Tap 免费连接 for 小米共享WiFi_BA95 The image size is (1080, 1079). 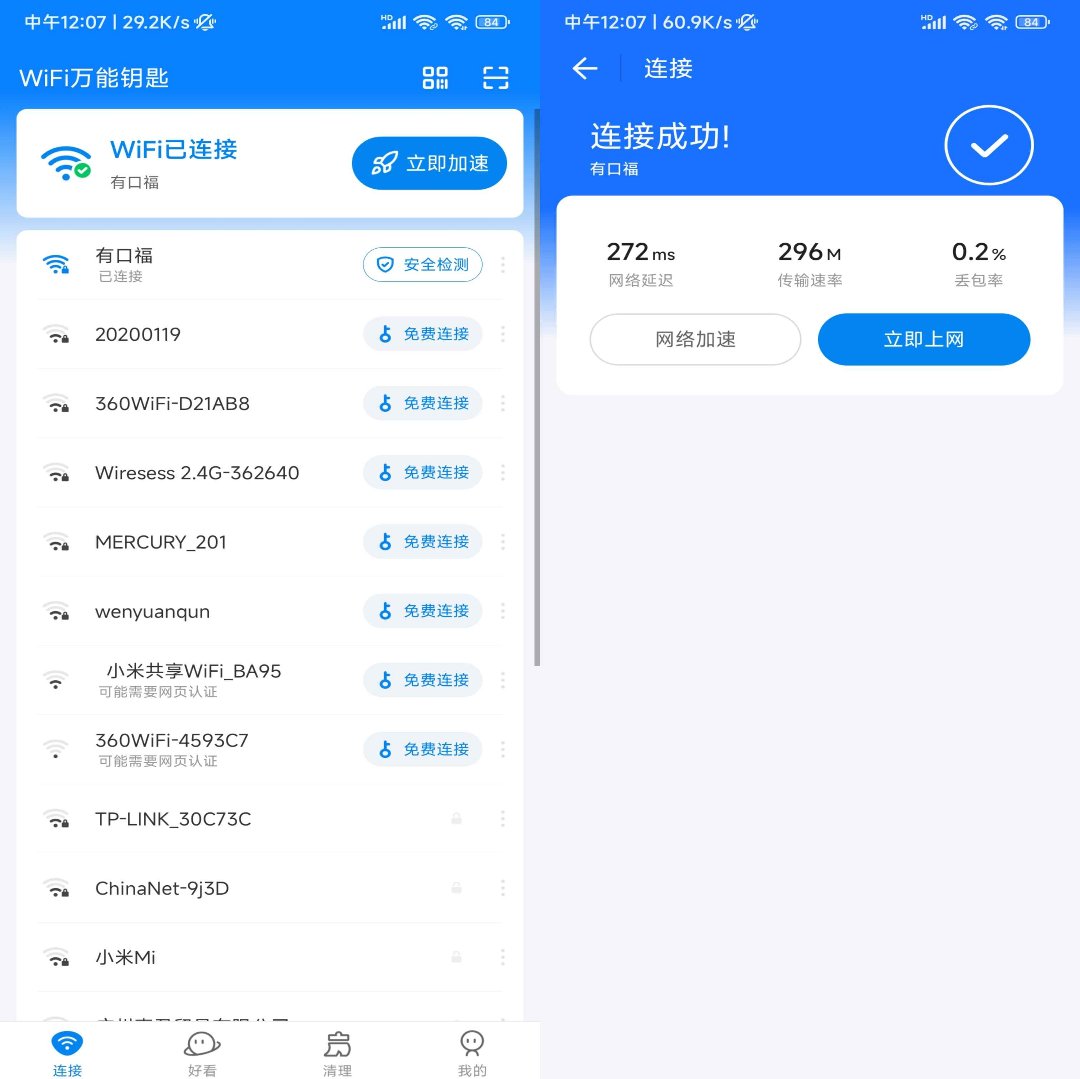(422, 680)
